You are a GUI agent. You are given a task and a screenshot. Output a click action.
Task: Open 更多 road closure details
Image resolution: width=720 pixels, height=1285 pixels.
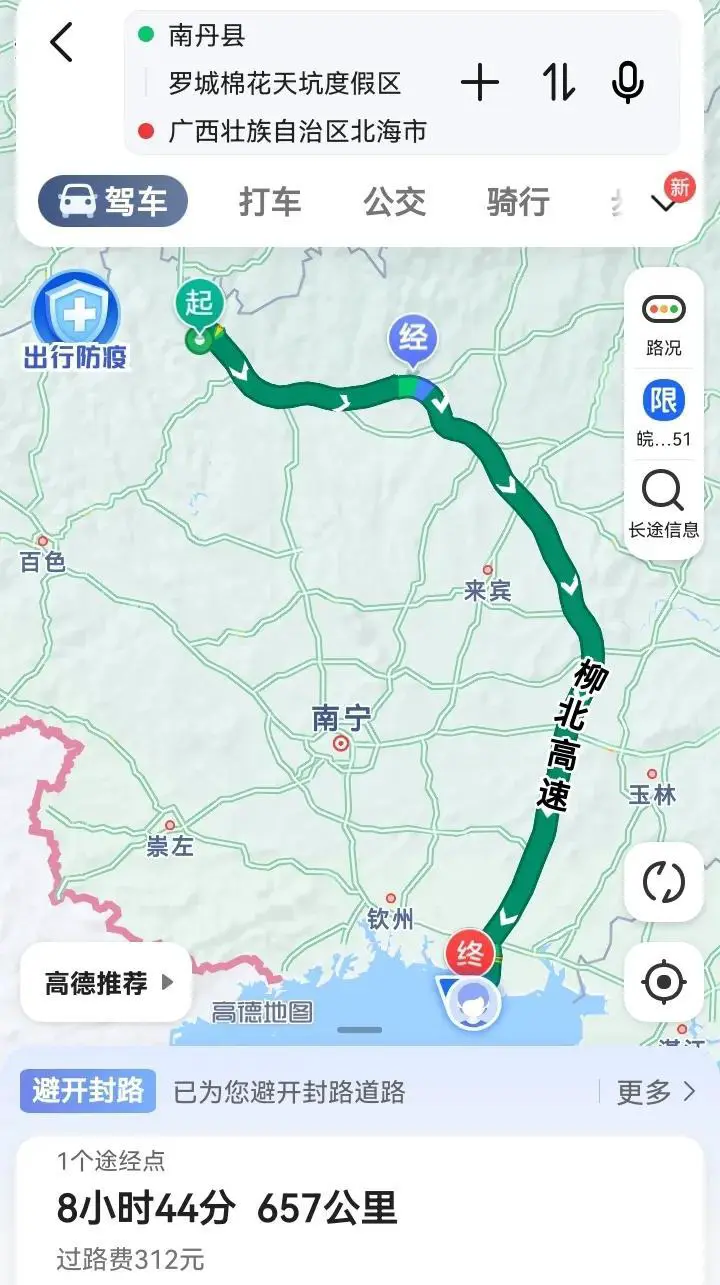[x=655, y=1092]
